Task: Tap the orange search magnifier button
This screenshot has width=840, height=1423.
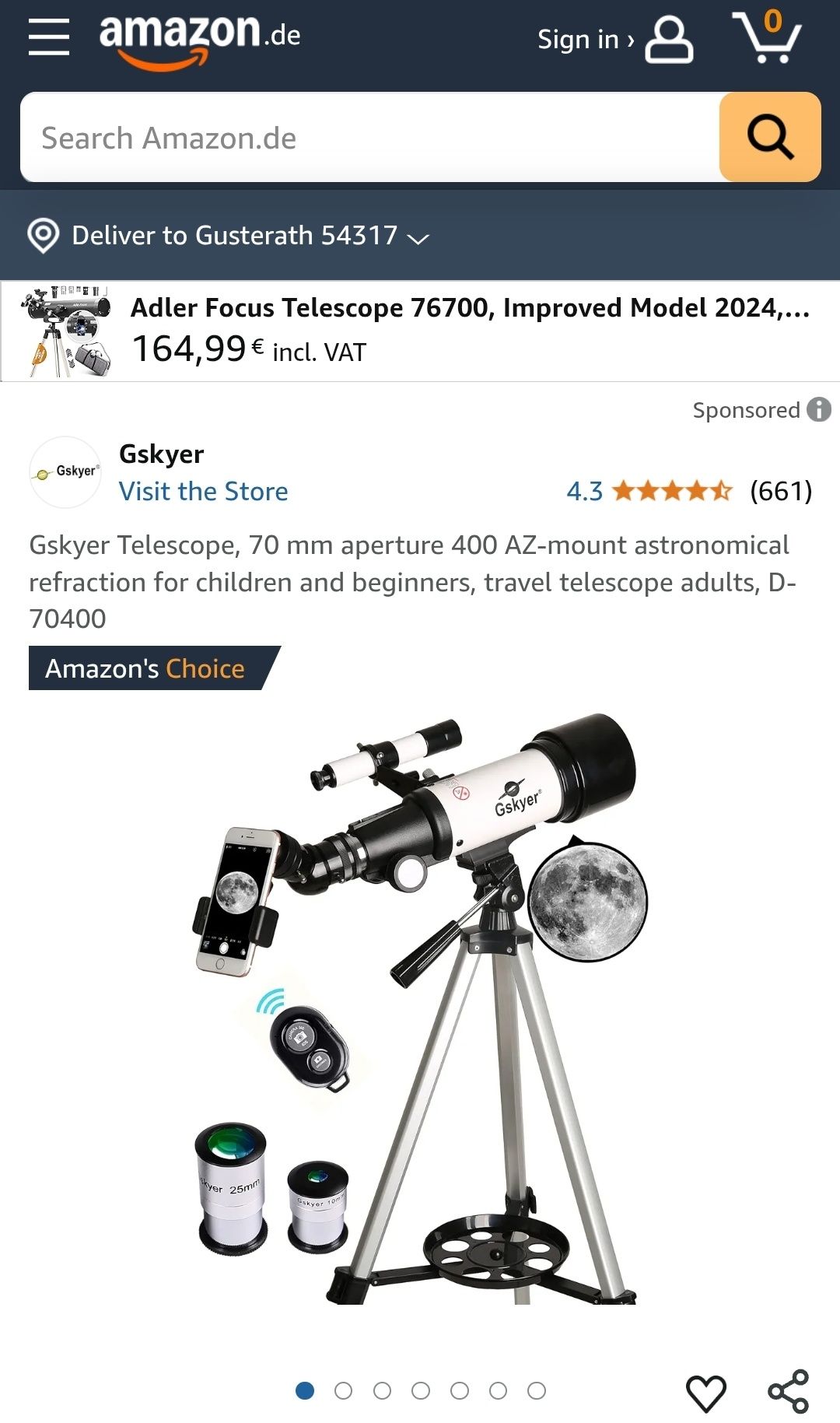Action: [770, 138]
